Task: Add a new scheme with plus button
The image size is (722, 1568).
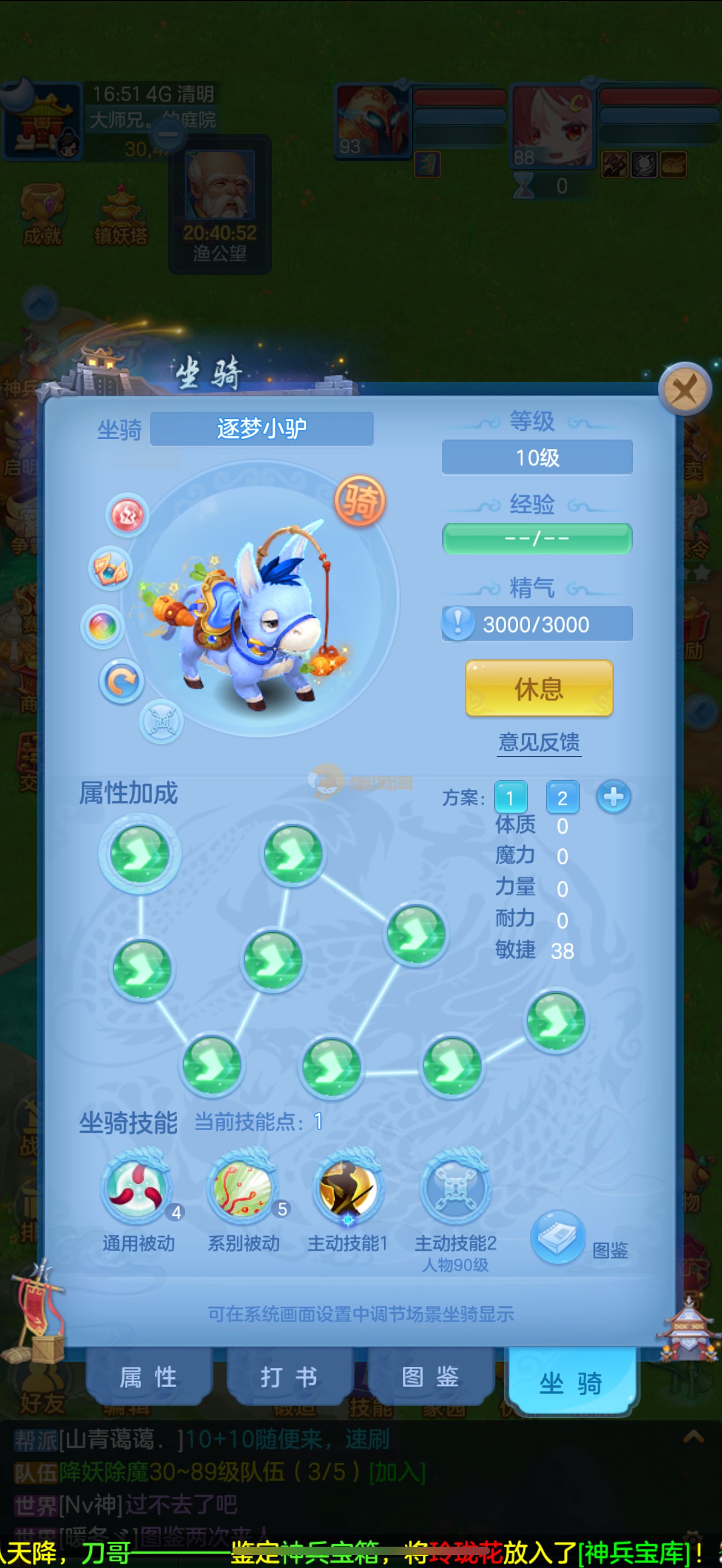Action: [x=613, y=797]
